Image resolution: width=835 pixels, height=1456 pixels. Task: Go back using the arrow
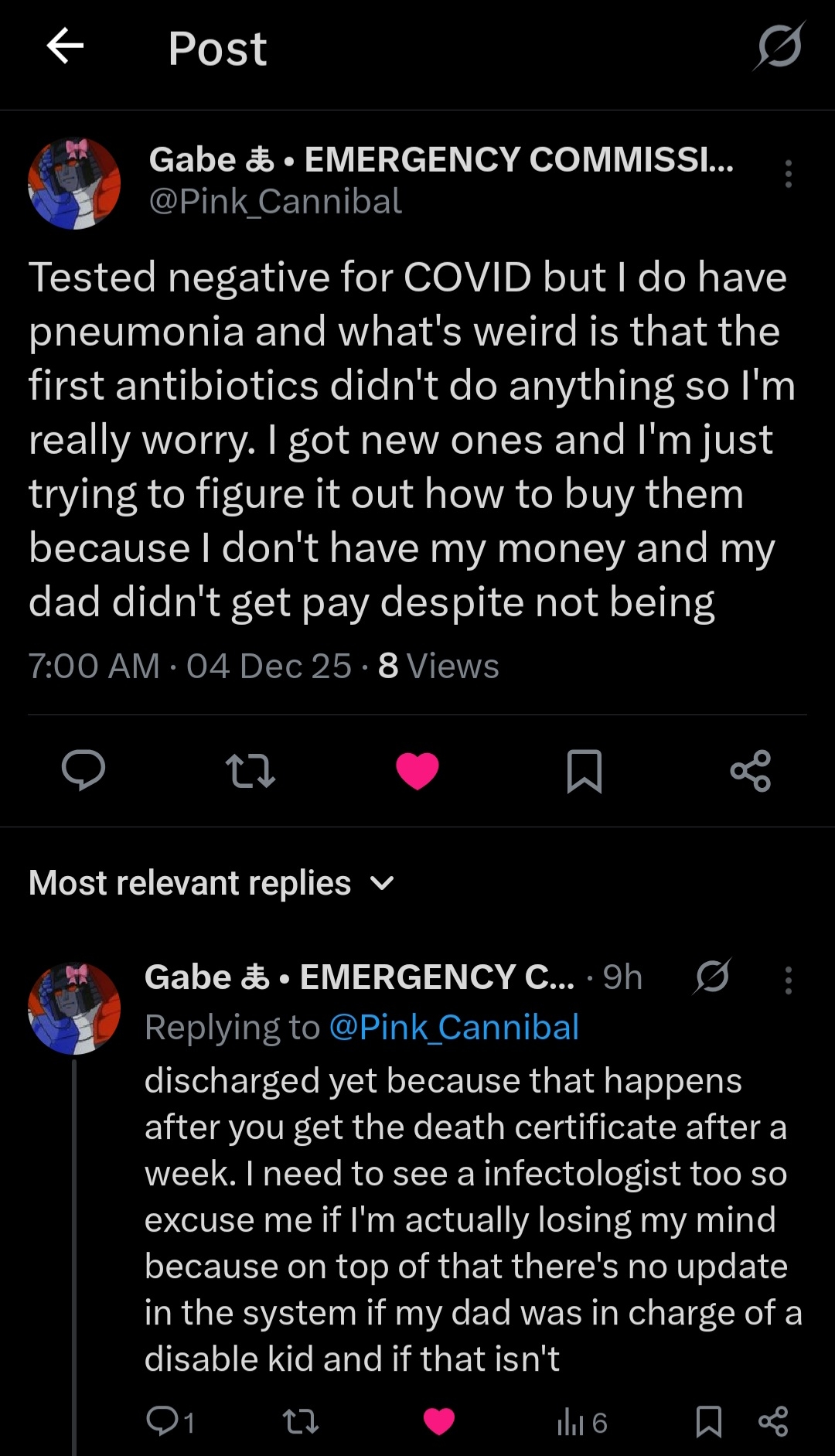click(x=65, y=46)
